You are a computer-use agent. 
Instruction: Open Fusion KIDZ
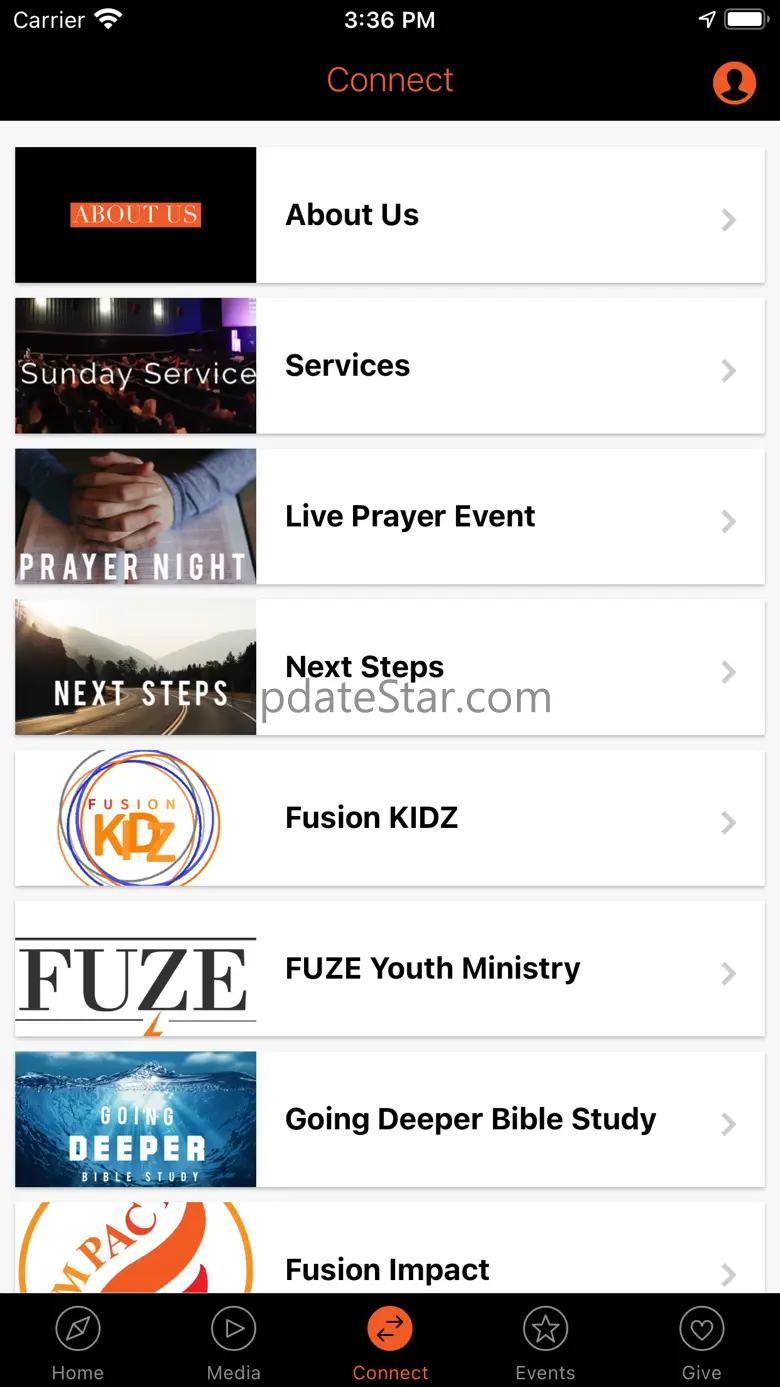pos(390,818)
